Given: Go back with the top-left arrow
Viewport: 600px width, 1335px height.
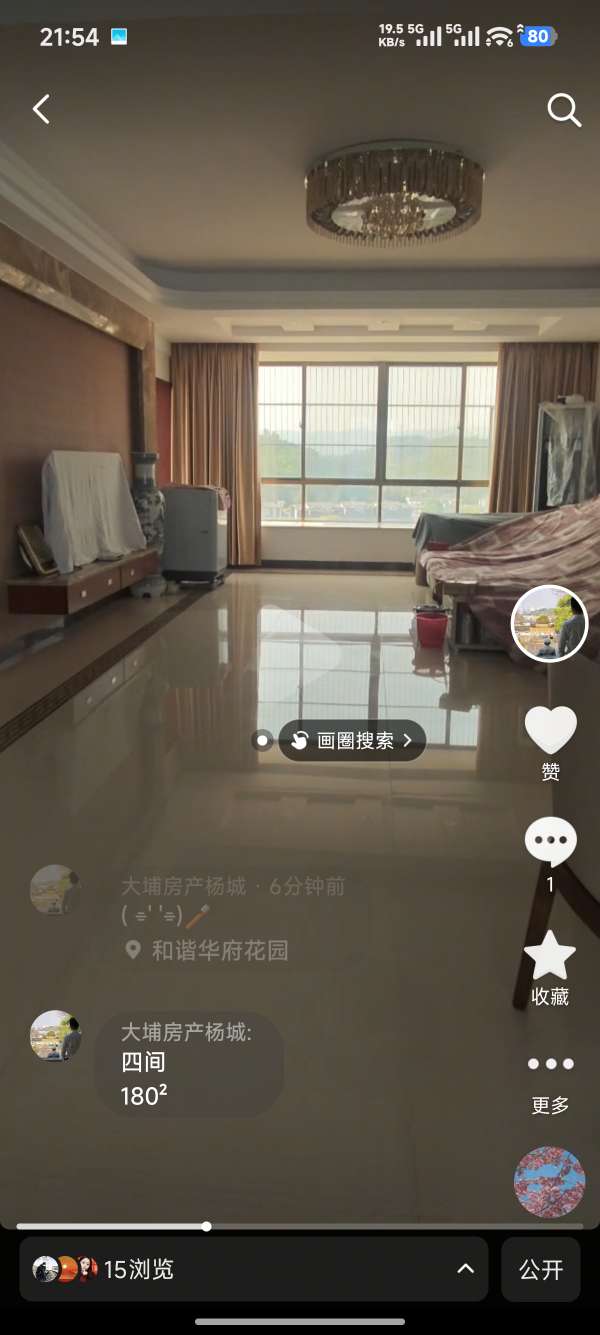Looking at the screenshot, I should 41,109.
